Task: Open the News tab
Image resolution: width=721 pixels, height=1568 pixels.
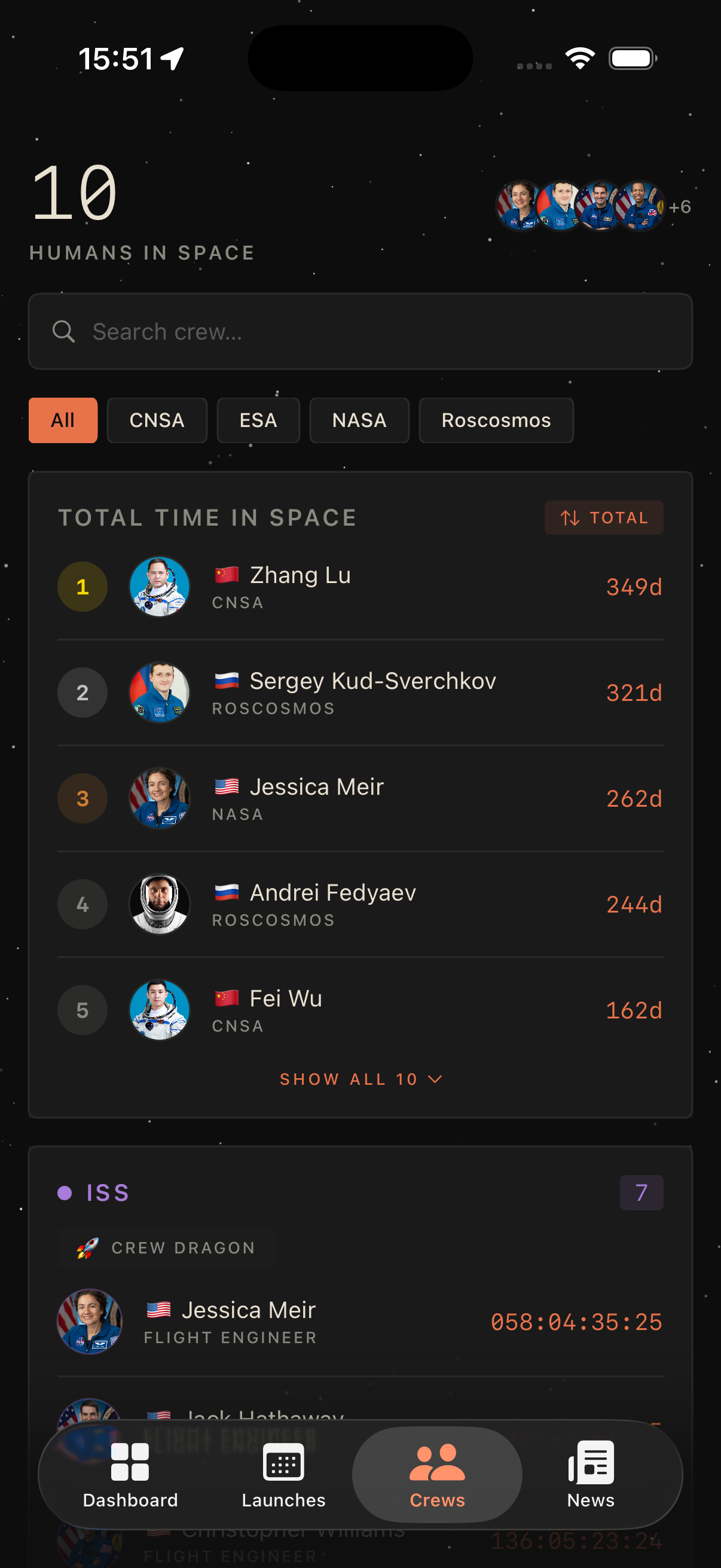Action: [x=590, y=1474]
